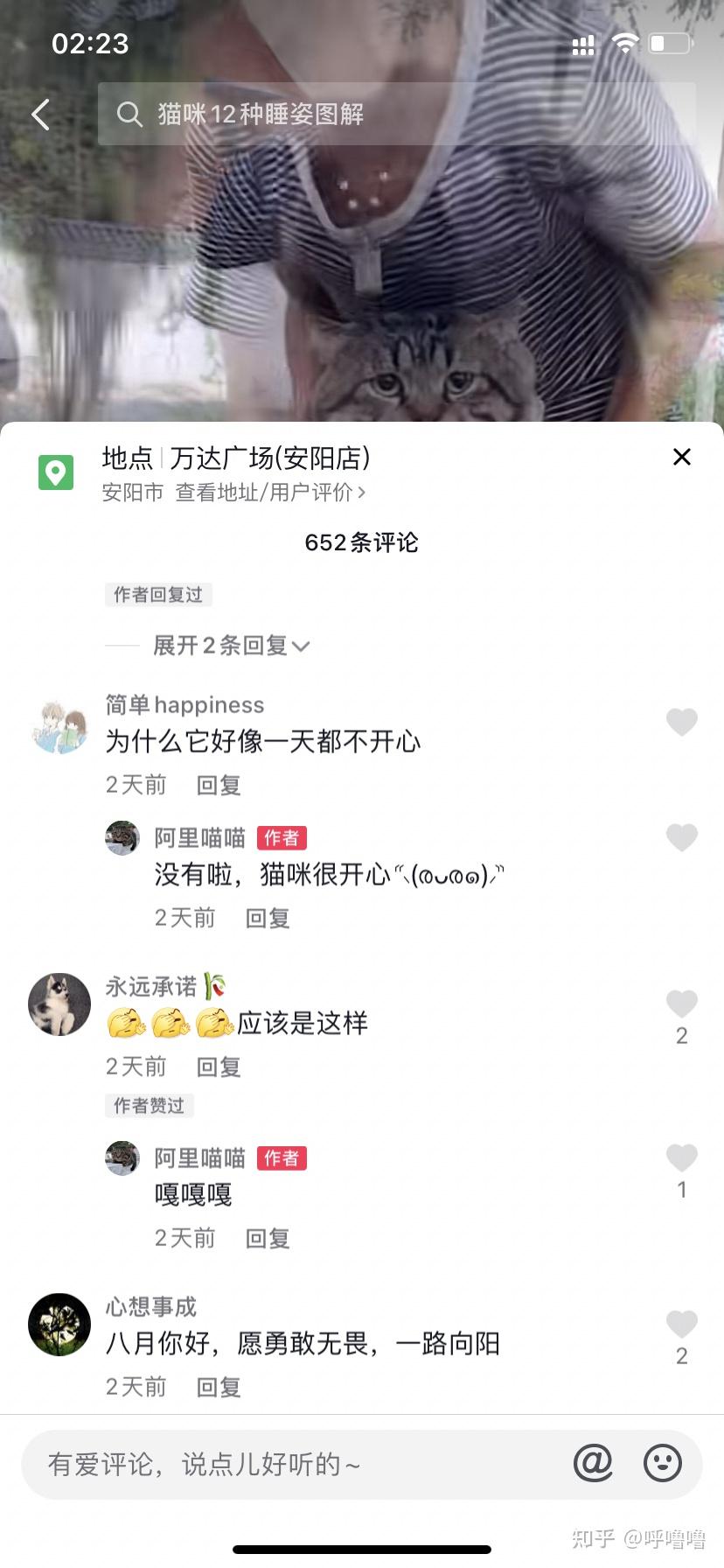Open the 猫咪12种睡姿图解 search box
This screenshot has width=724, height=1568.
coord(393,115)
